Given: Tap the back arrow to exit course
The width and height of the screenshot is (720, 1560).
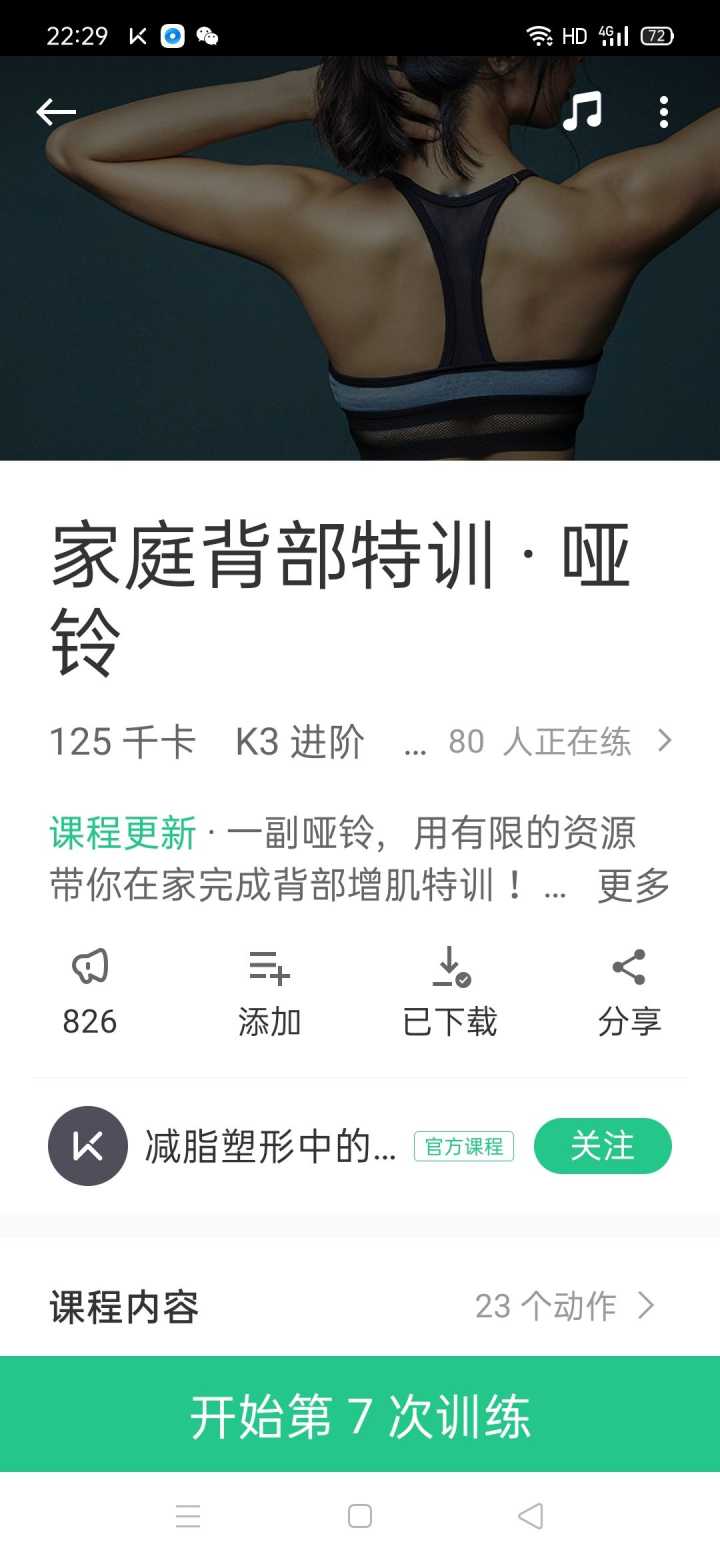Looking at the screenshot, I should pos(57,112).
